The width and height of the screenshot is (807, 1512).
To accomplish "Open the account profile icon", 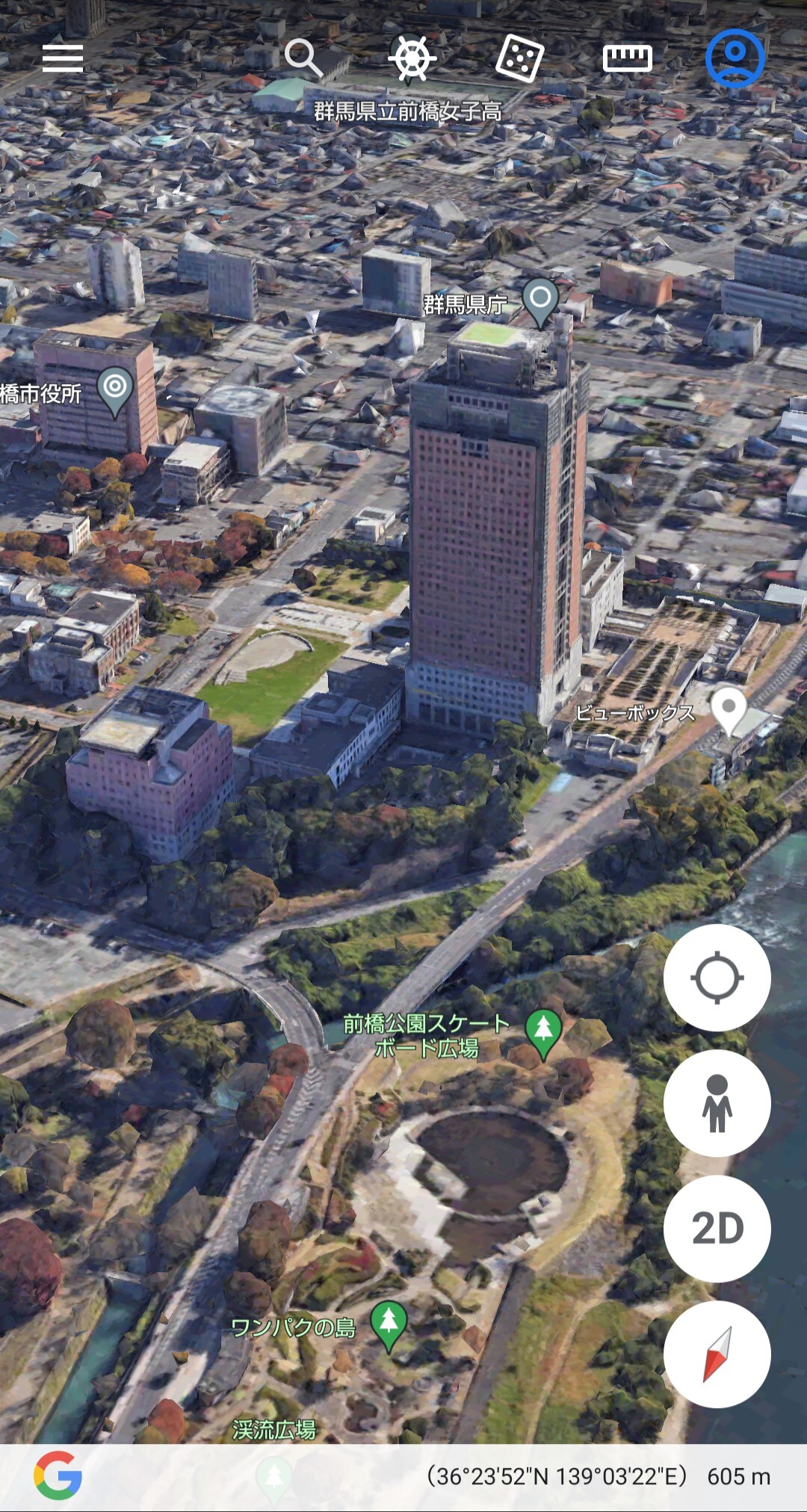I will (x=735, y=58).
